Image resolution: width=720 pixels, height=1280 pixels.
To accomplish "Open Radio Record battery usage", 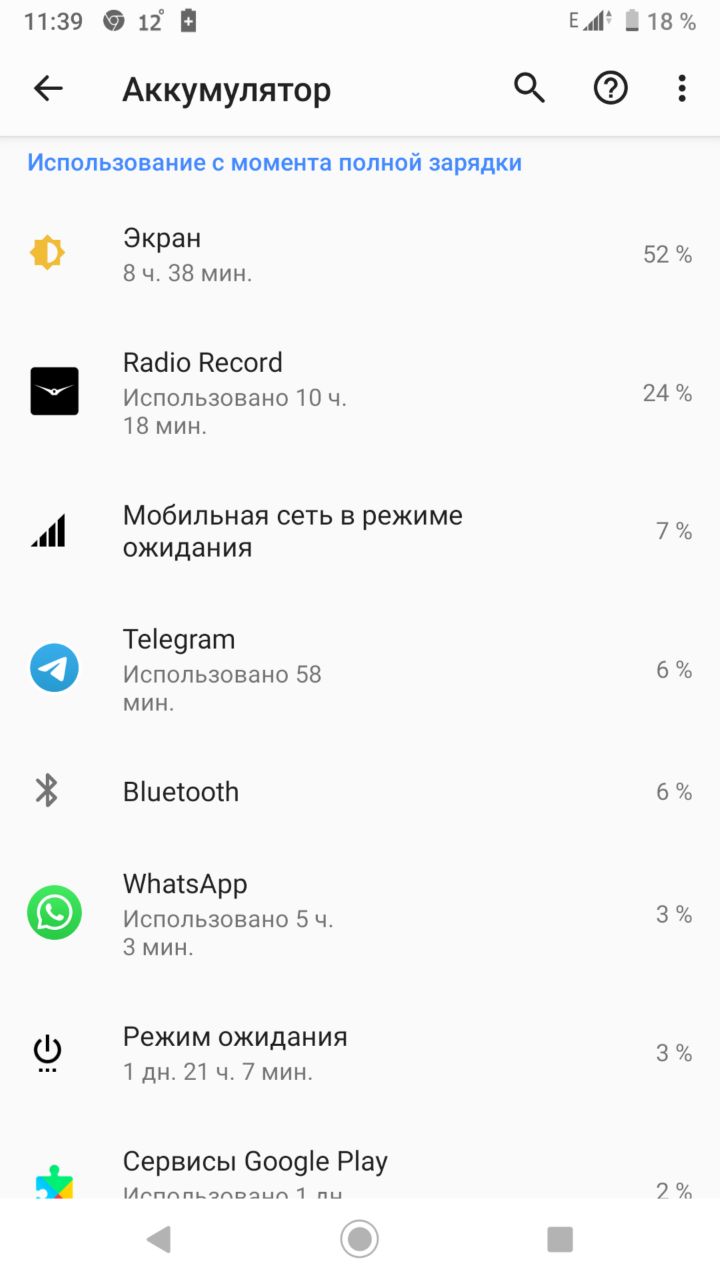I will [x=360, y=393].
